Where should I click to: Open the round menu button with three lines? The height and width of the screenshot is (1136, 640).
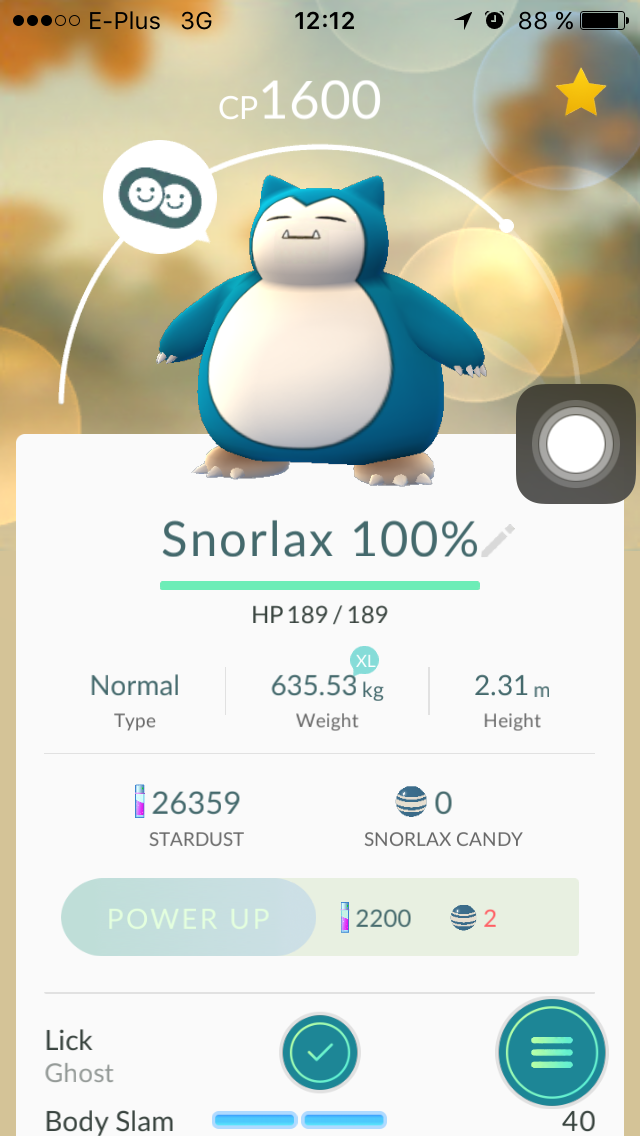click(552, 1052)
